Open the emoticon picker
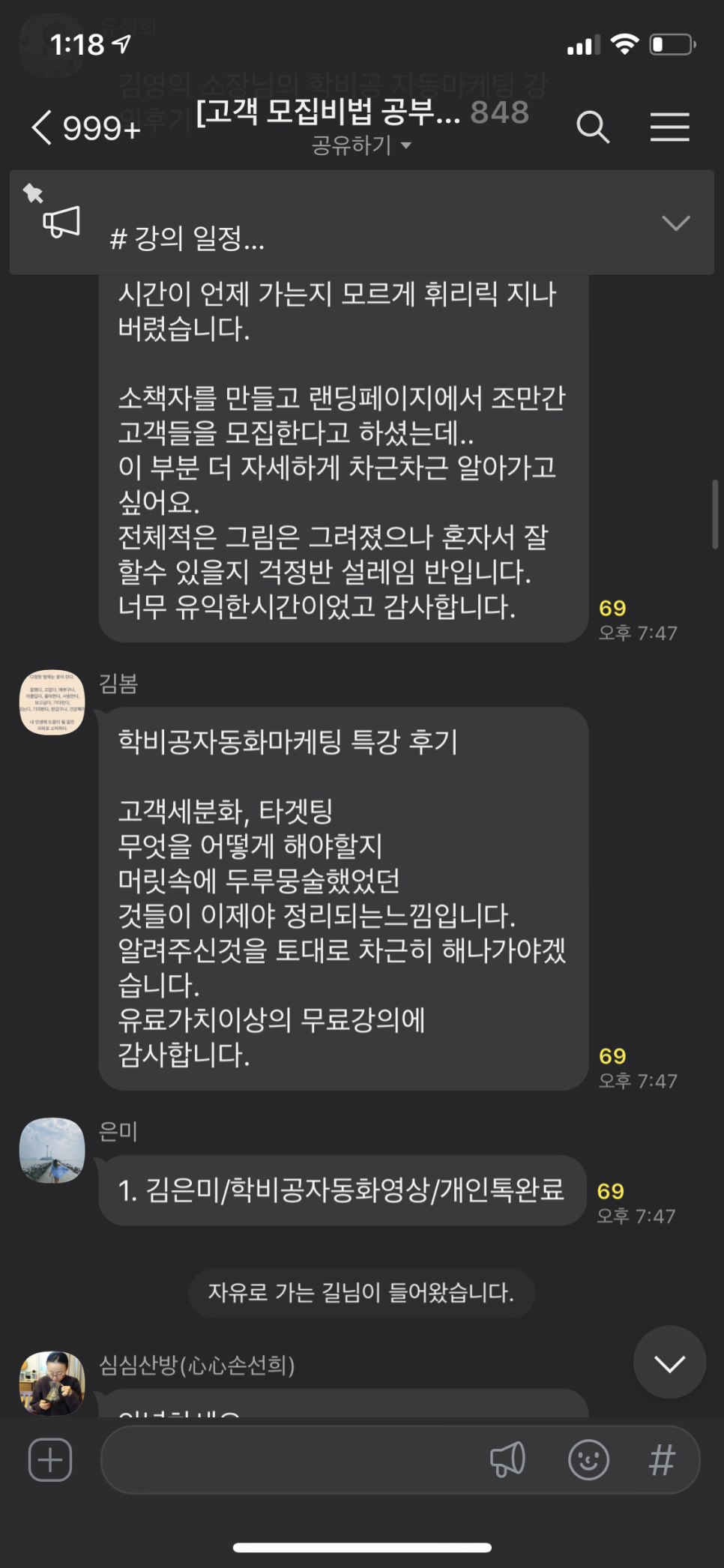This screenshot has height=1568, width=724. coord(588,1459)
